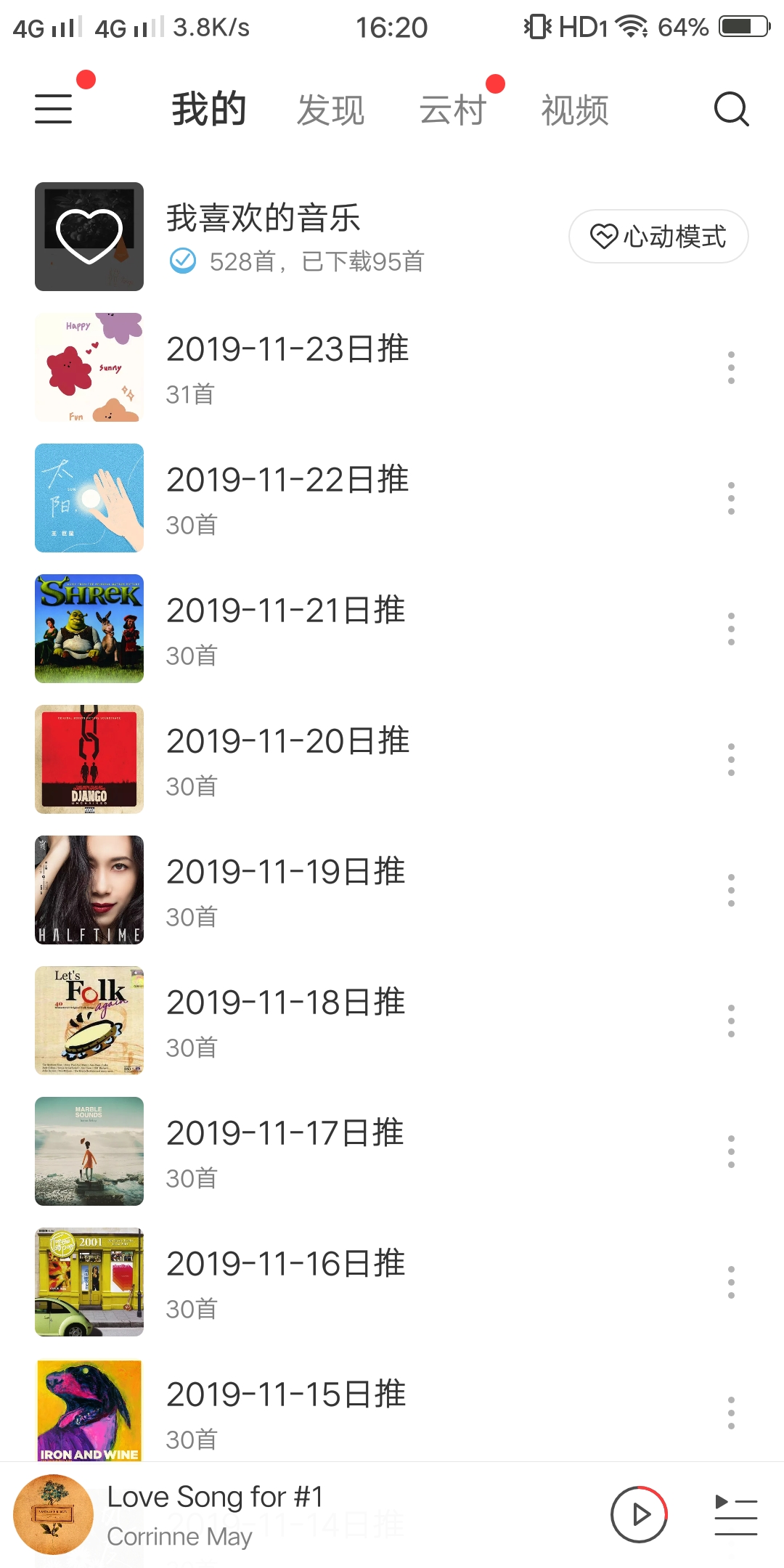784x1568 pixels.
Task: Play Love Song for #1
Action: coord(639,1514)
